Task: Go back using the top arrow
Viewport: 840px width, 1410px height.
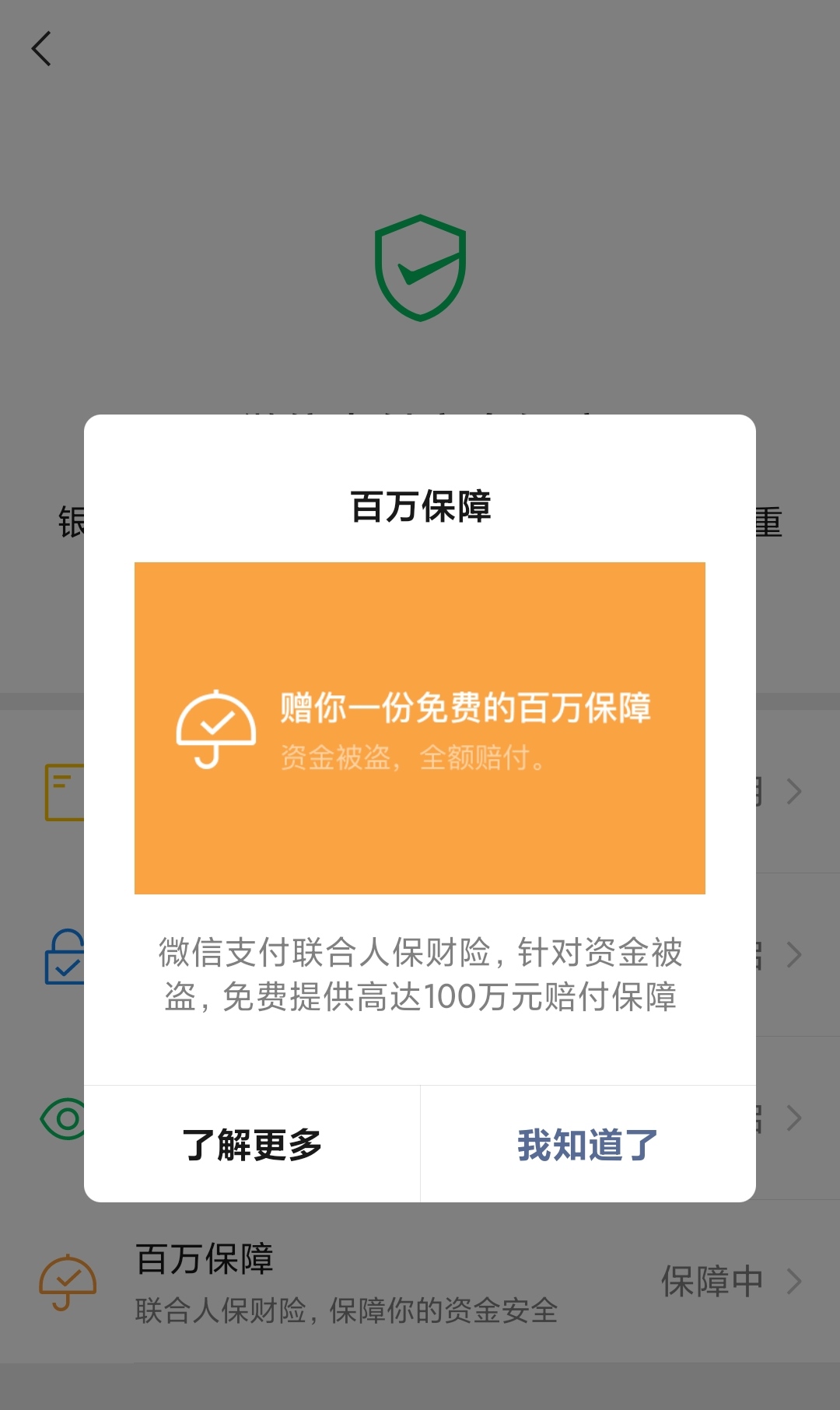Action: pos(41,49)
